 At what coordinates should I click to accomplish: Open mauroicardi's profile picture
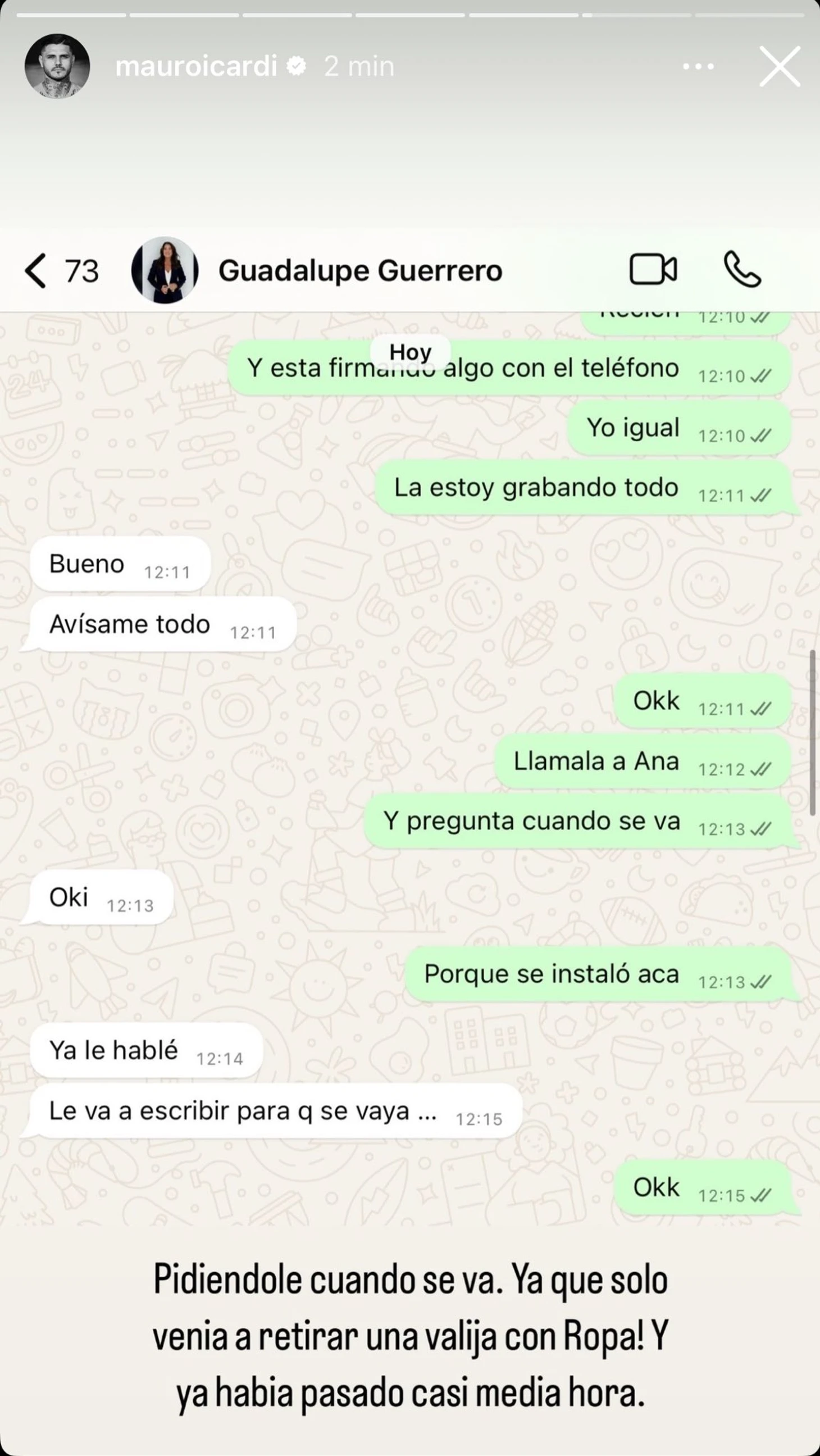click(x=57, y=66)
